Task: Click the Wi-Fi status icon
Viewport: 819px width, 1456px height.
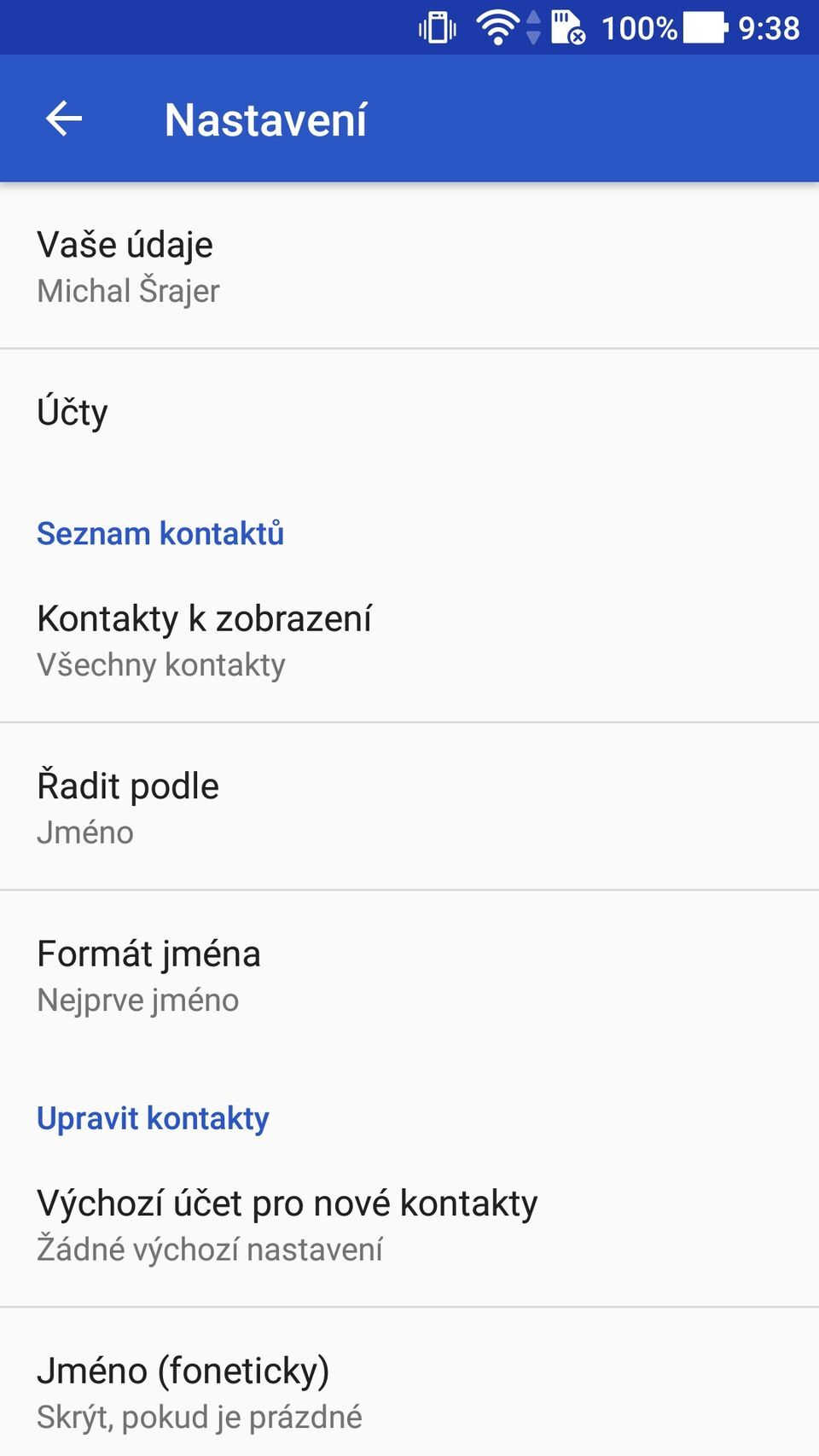Action: click(498, 26)
